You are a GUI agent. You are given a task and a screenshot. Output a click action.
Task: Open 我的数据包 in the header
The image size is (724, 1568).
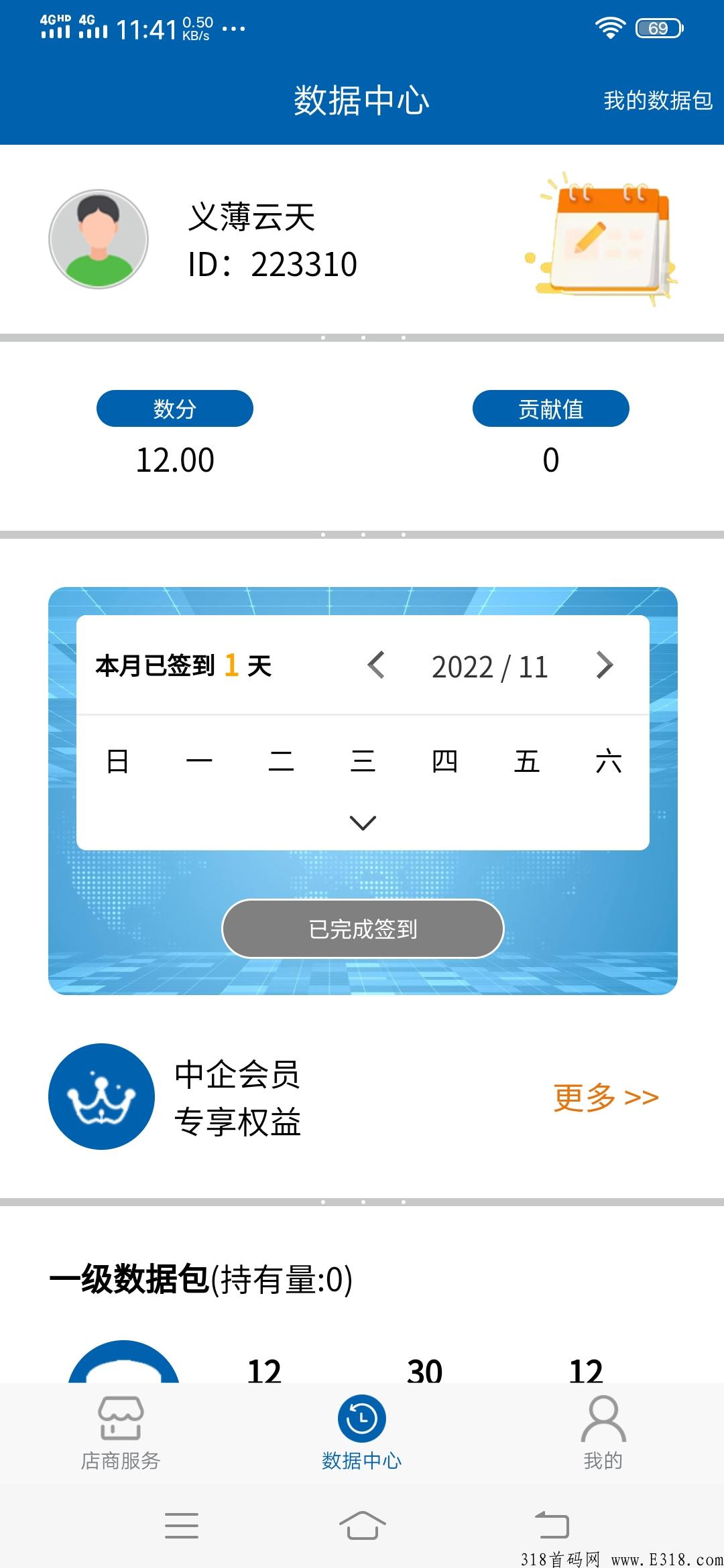pyautogui.click(x=658, y=102)
